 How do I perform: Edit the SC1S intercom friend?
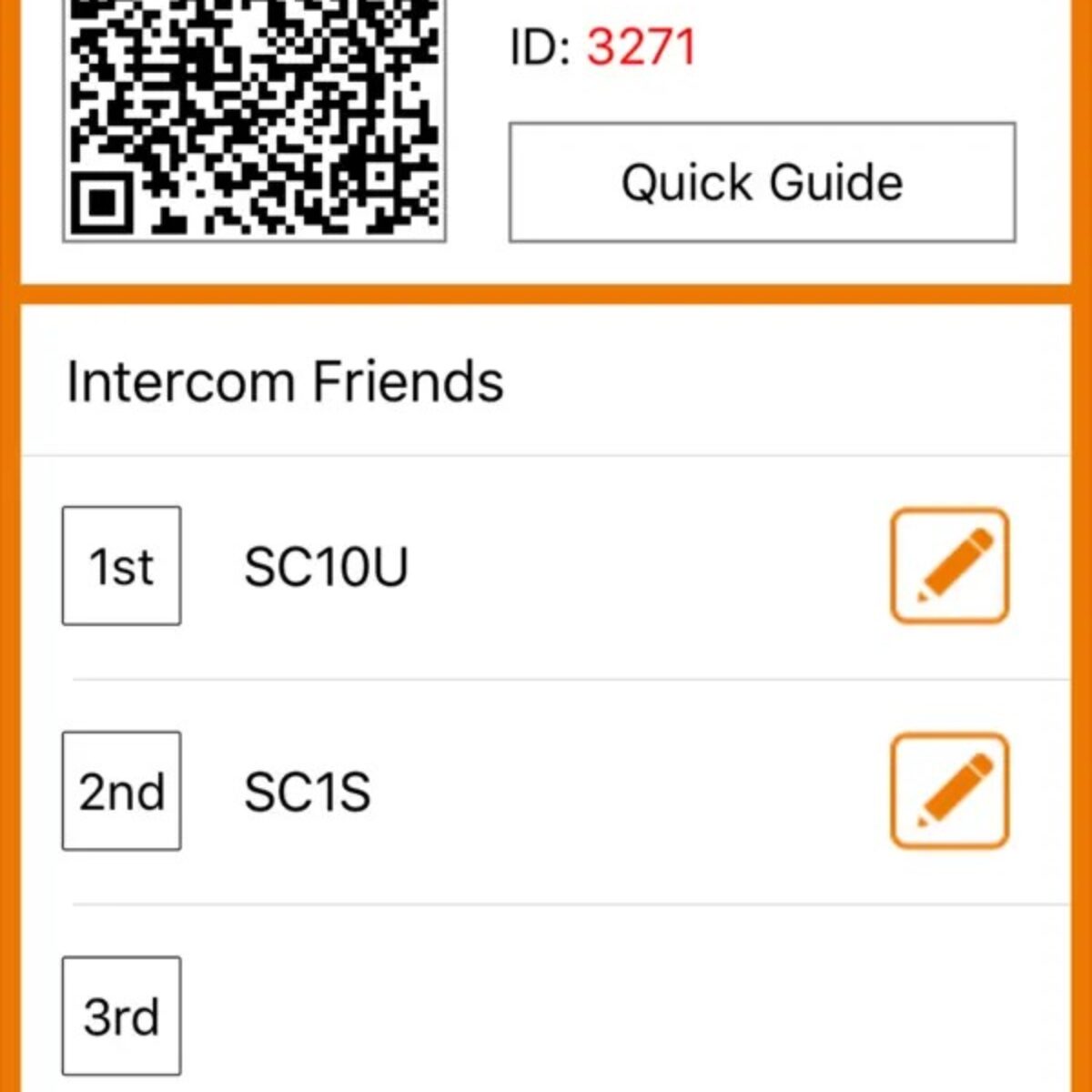(x=949, y=791)
